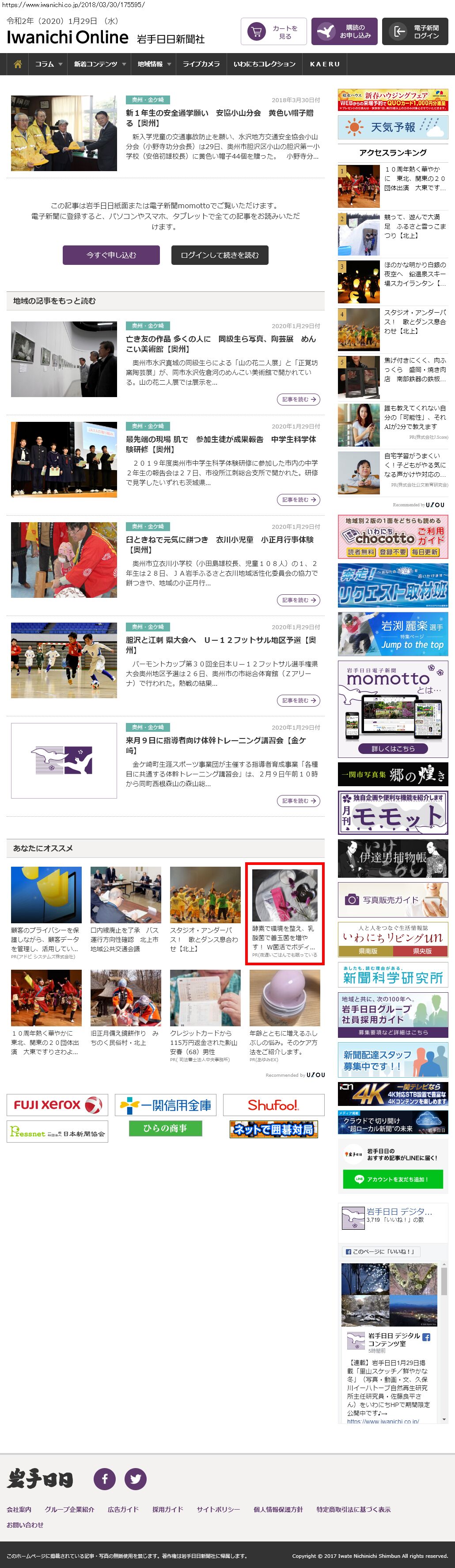Open 写真販売ガイド banner

click(x=393, y=900)
